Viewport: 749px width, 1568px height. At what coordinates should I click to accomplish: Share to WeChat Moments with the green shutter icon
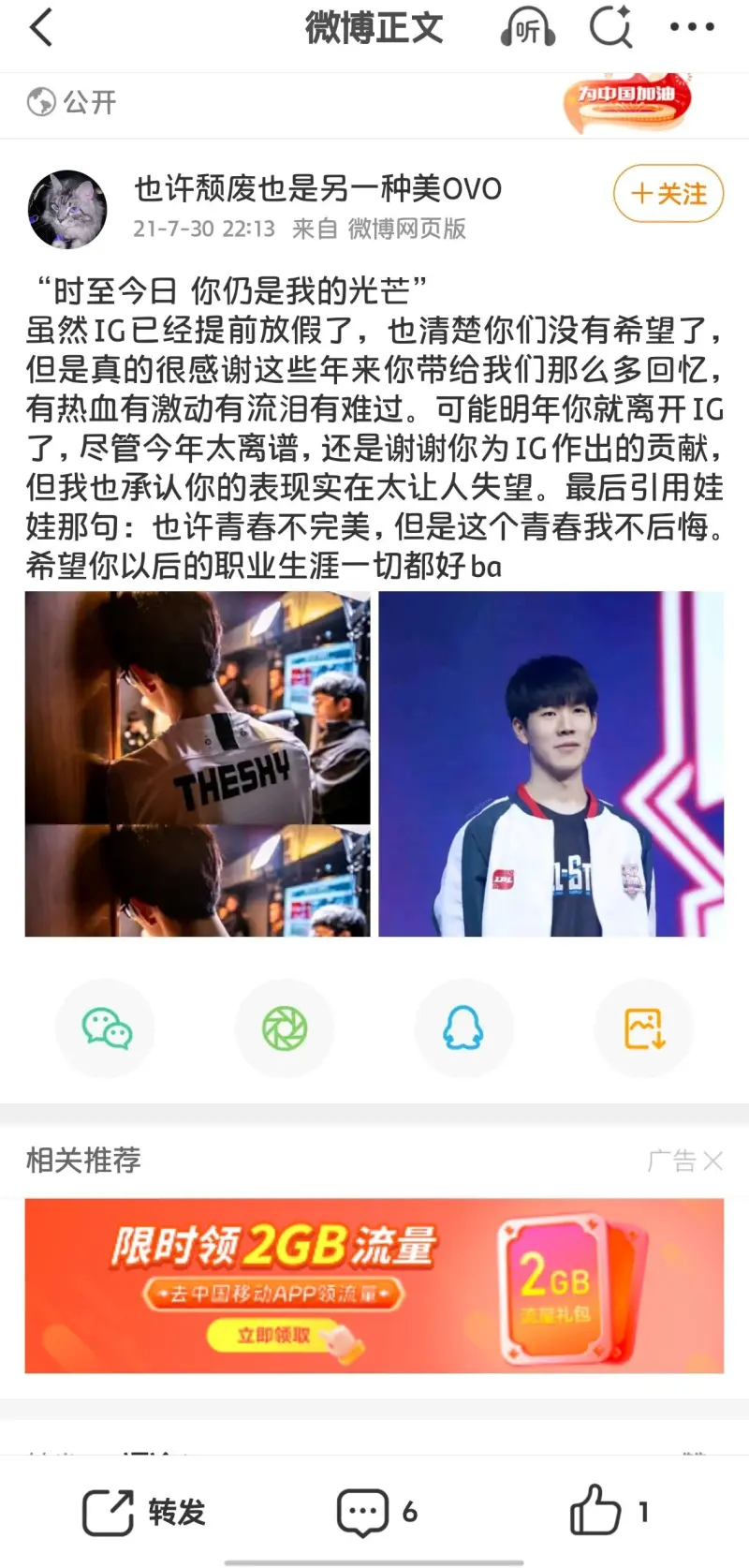285,1028
